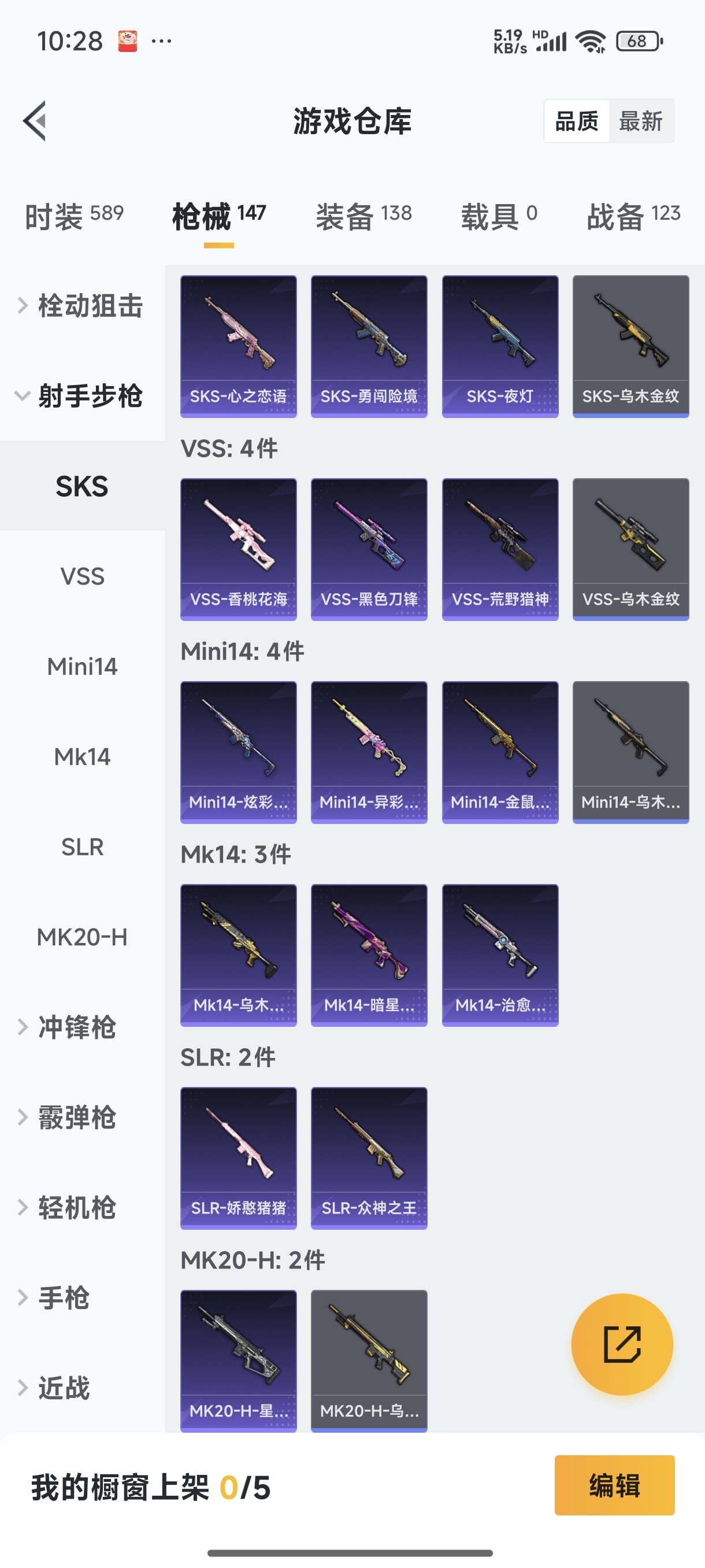705x1568 pixels.
Task: Switch to the 战备 tab
Action: pyautogui.click(x=633, y=216)
